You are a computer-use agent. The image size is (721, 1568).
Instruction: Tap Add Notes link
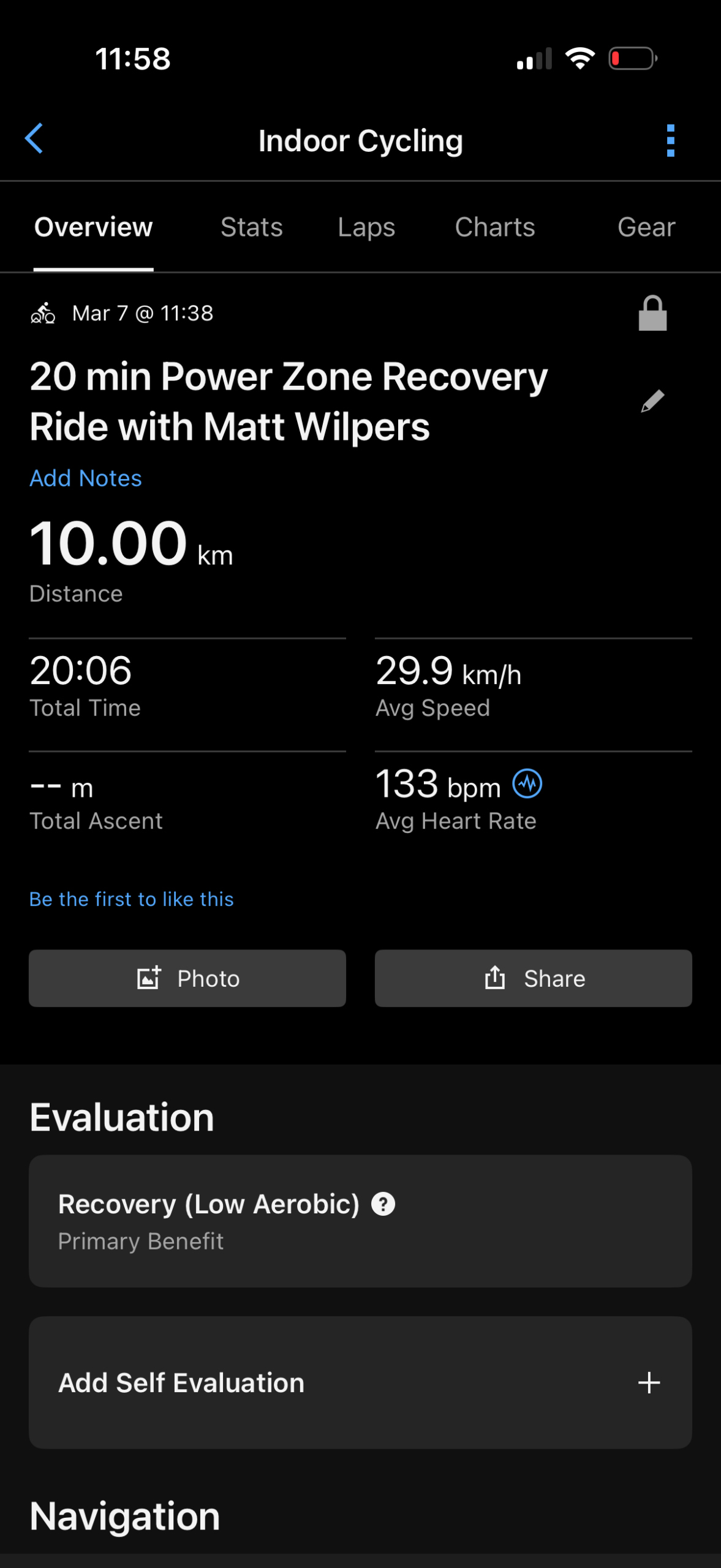pyautogui.click(x=86, y=478)
